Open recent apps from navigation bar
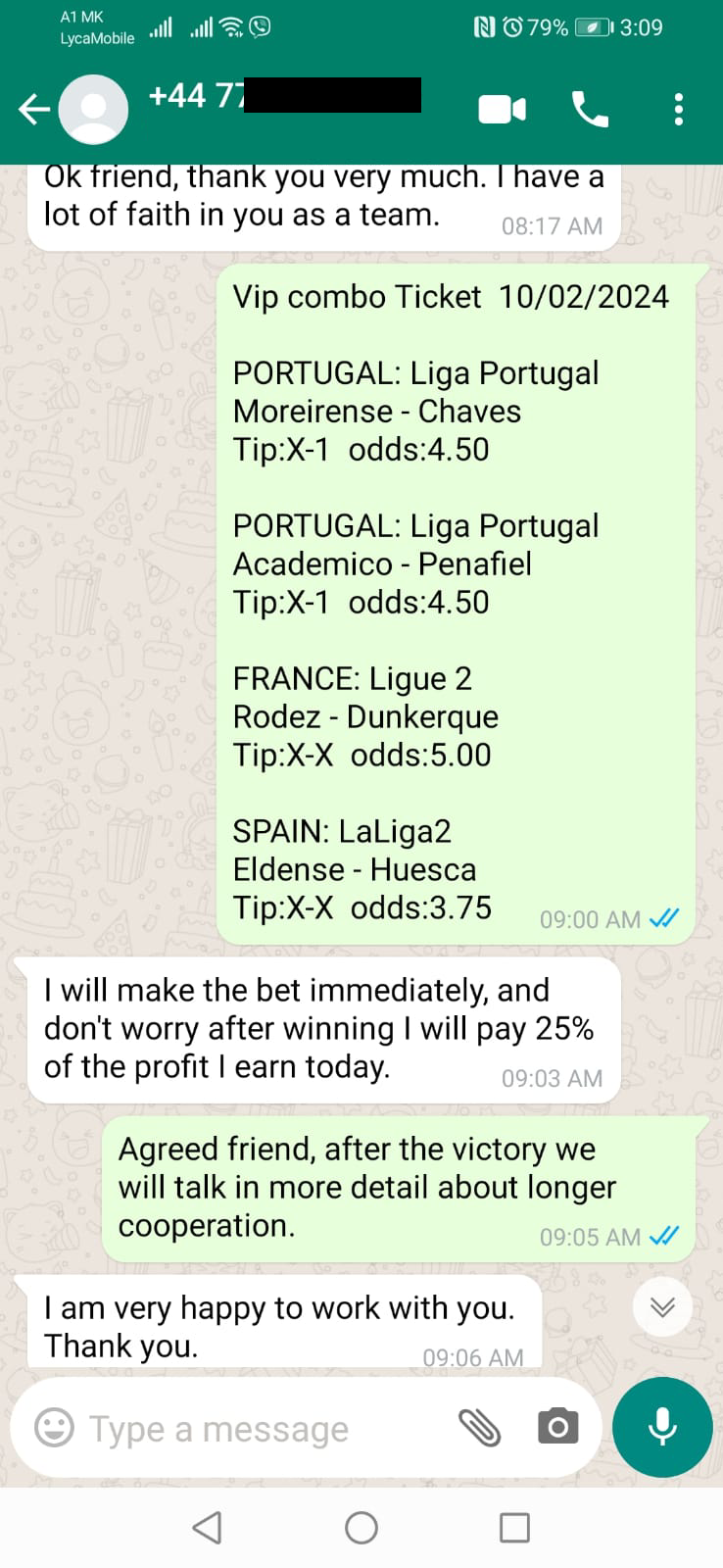Screen dimensions: 723x1568 [x=514, y=1527]
